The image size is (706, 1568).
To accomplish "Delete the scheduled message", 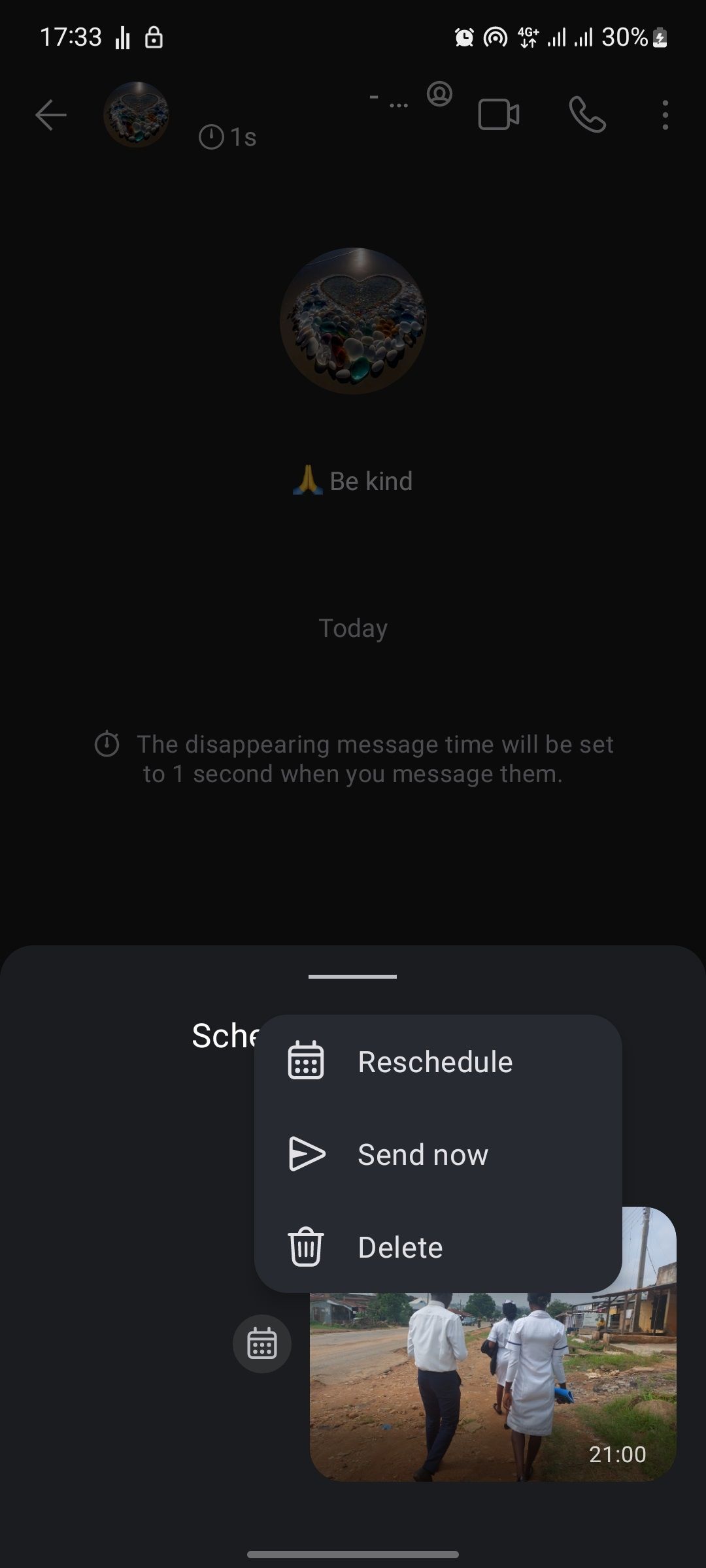I will (400, 1247).
